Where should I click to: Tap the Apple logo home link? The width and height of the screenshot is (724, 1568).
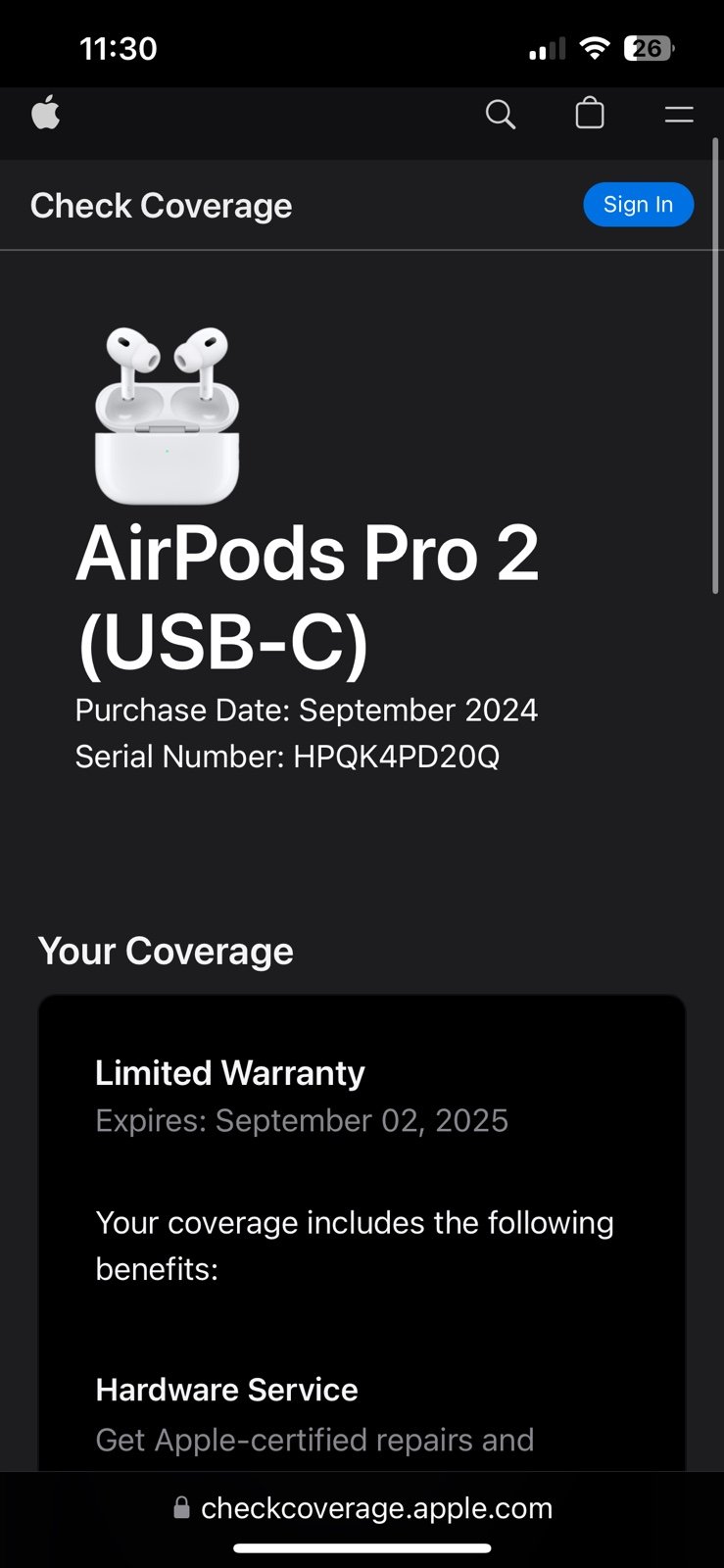tap(45, 114)
